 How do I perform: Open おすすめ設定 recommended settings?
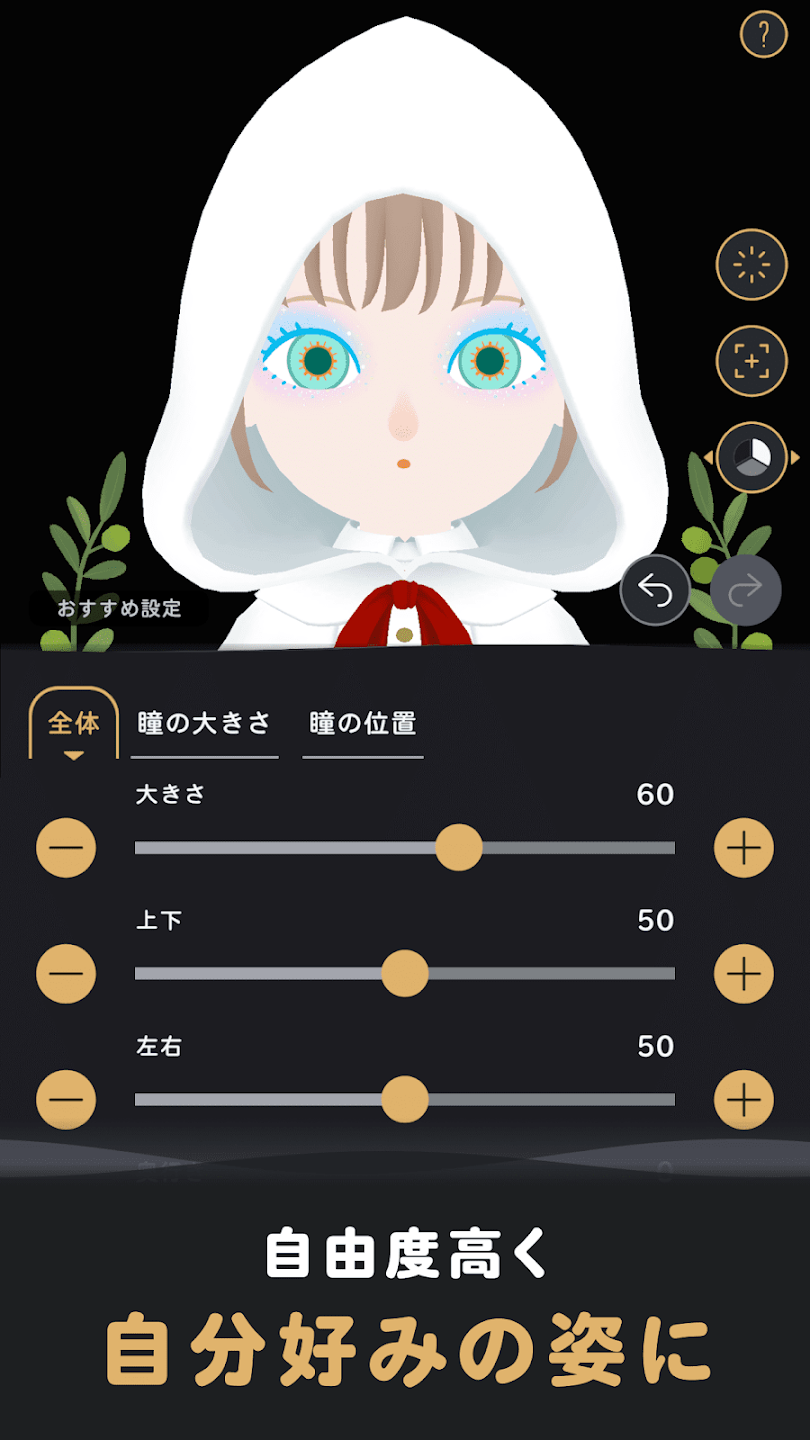point(119,608)
